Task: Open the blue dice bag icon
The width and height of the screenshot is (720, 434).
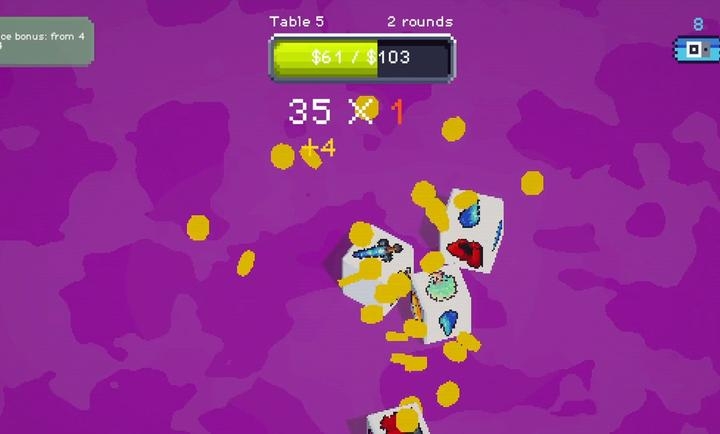Action: (x=696, y=48)
